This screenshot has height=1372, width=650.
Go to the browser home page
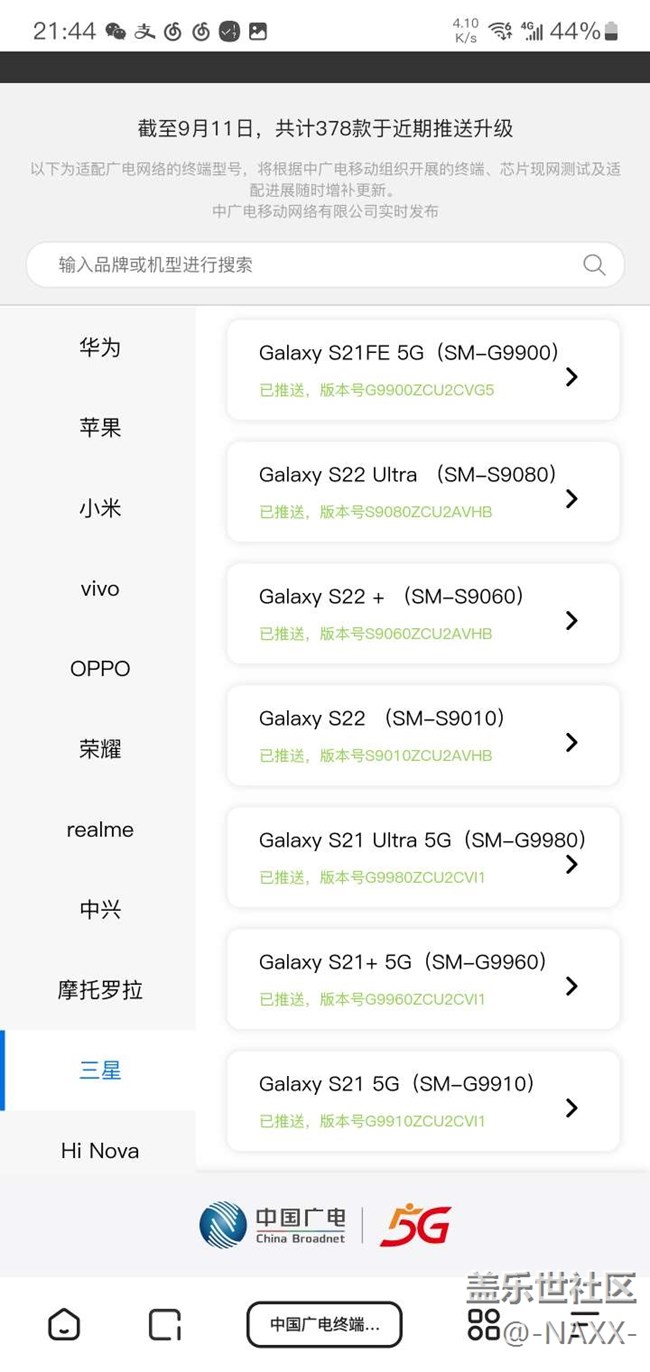click(x=65, y=1325)
